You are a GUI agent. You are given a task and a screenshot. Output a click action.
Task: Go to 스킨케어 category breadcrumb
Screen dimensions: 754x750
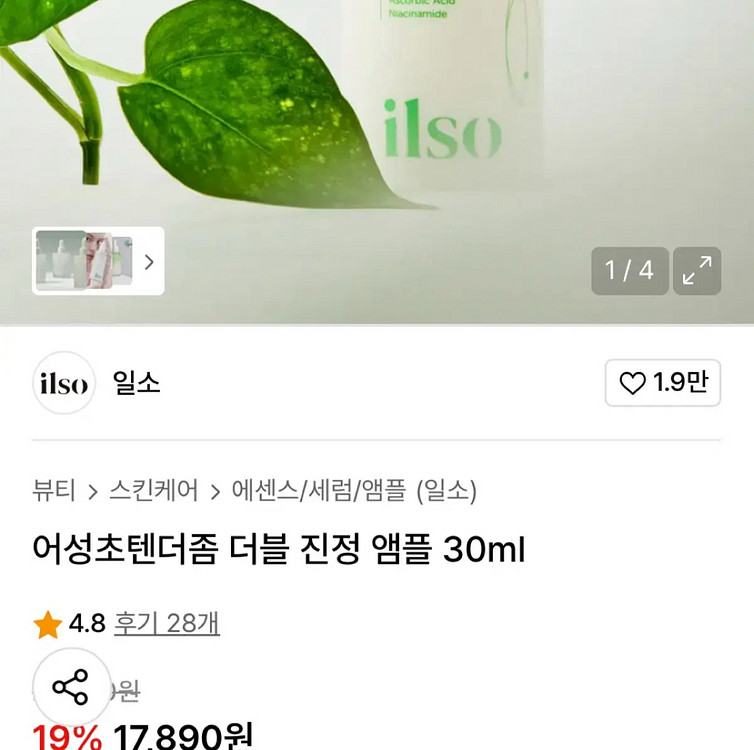153,491
